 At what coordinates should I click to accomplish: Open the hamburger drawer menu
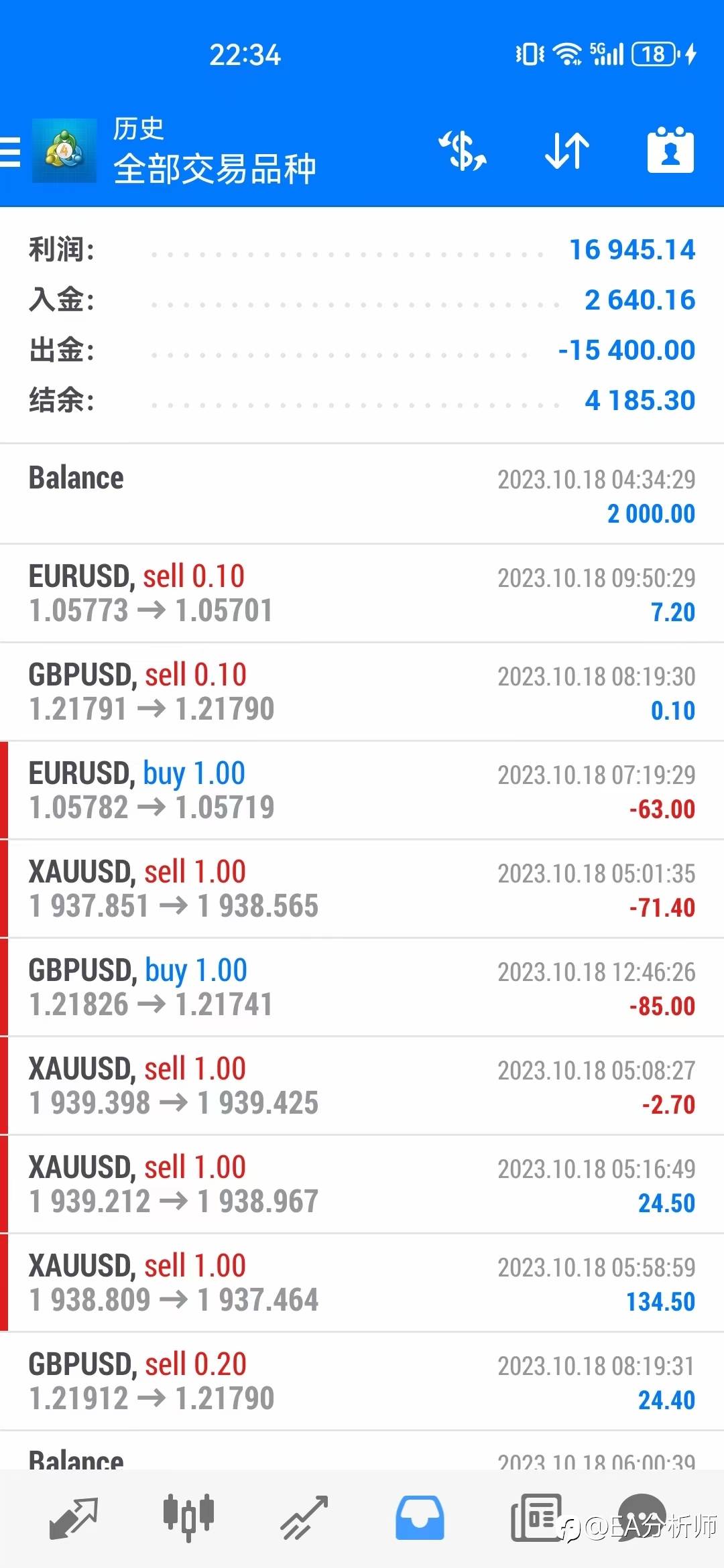[x=9, y=151]
